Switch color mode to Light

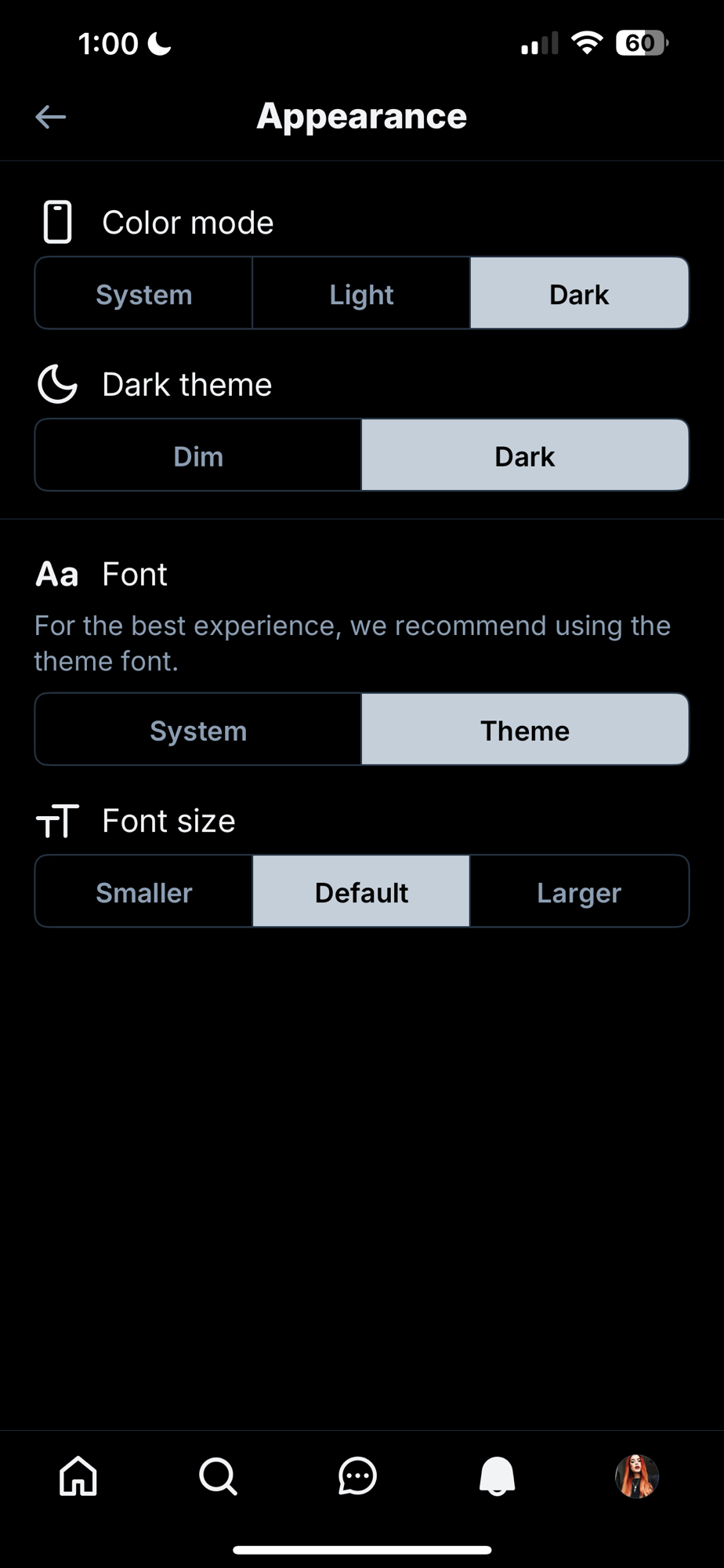point(361,294)
